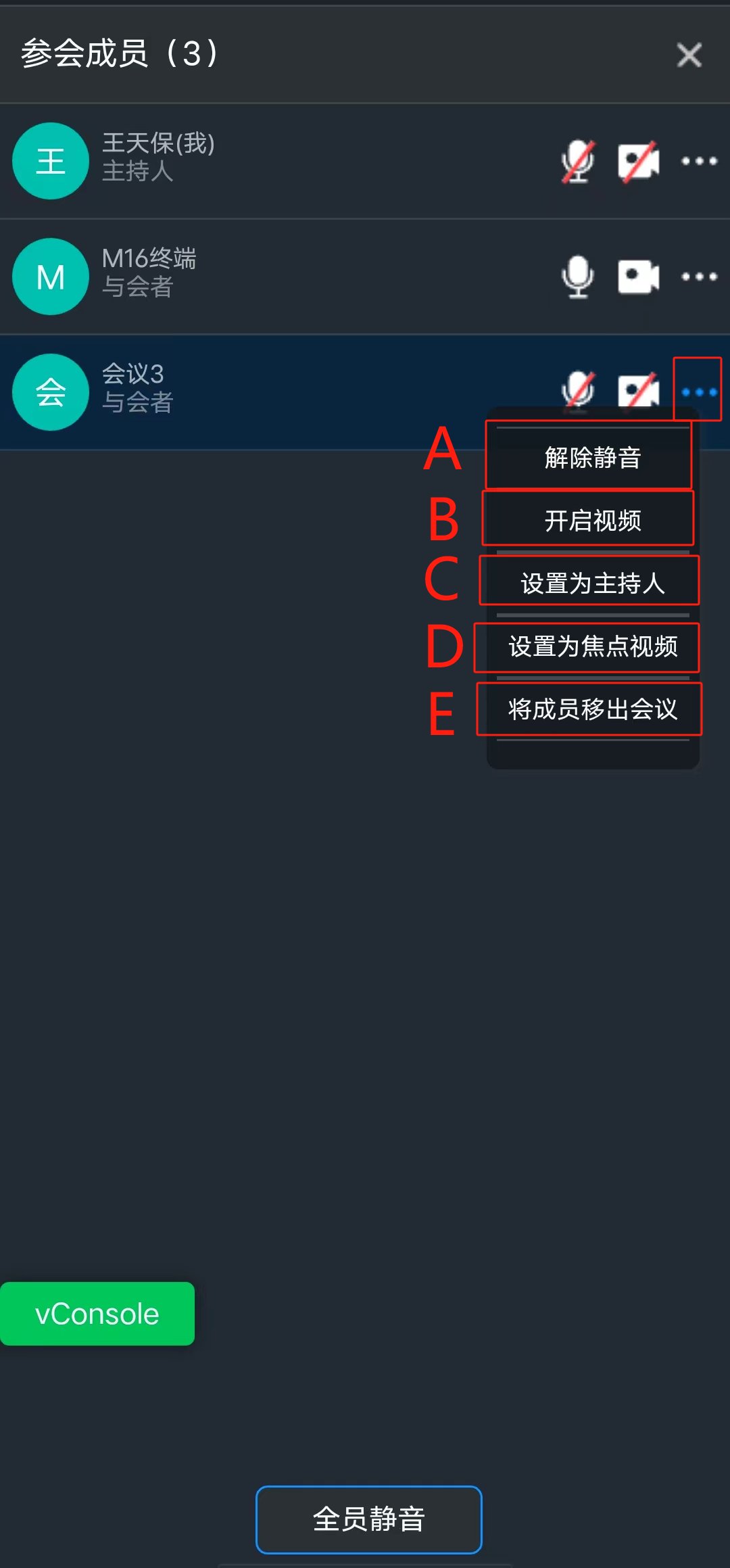Tap 王天保's muted microphone icon
730x1568 pixels.
[x=578, y=162]
